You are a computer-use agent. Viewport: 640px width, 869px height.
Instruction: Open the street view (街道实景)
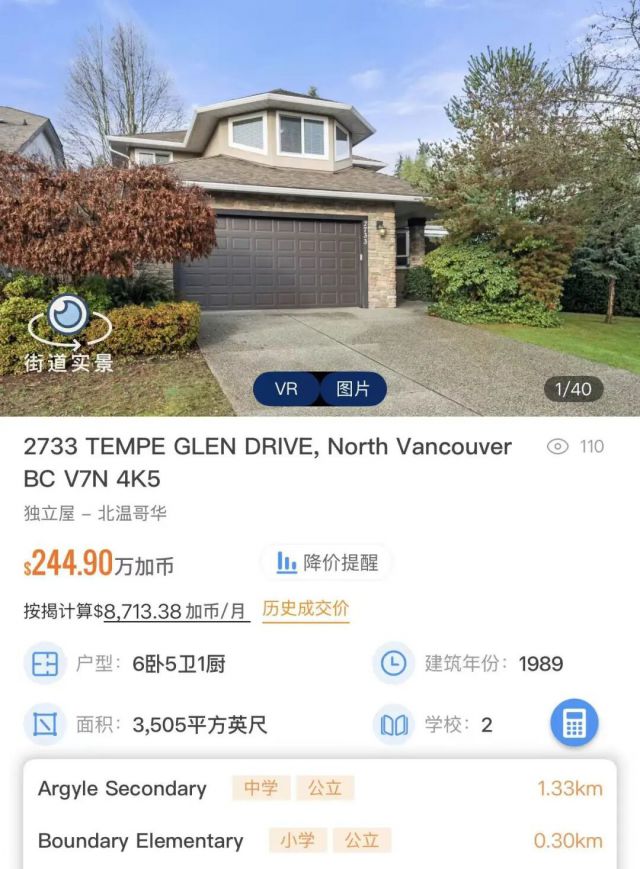69,333
